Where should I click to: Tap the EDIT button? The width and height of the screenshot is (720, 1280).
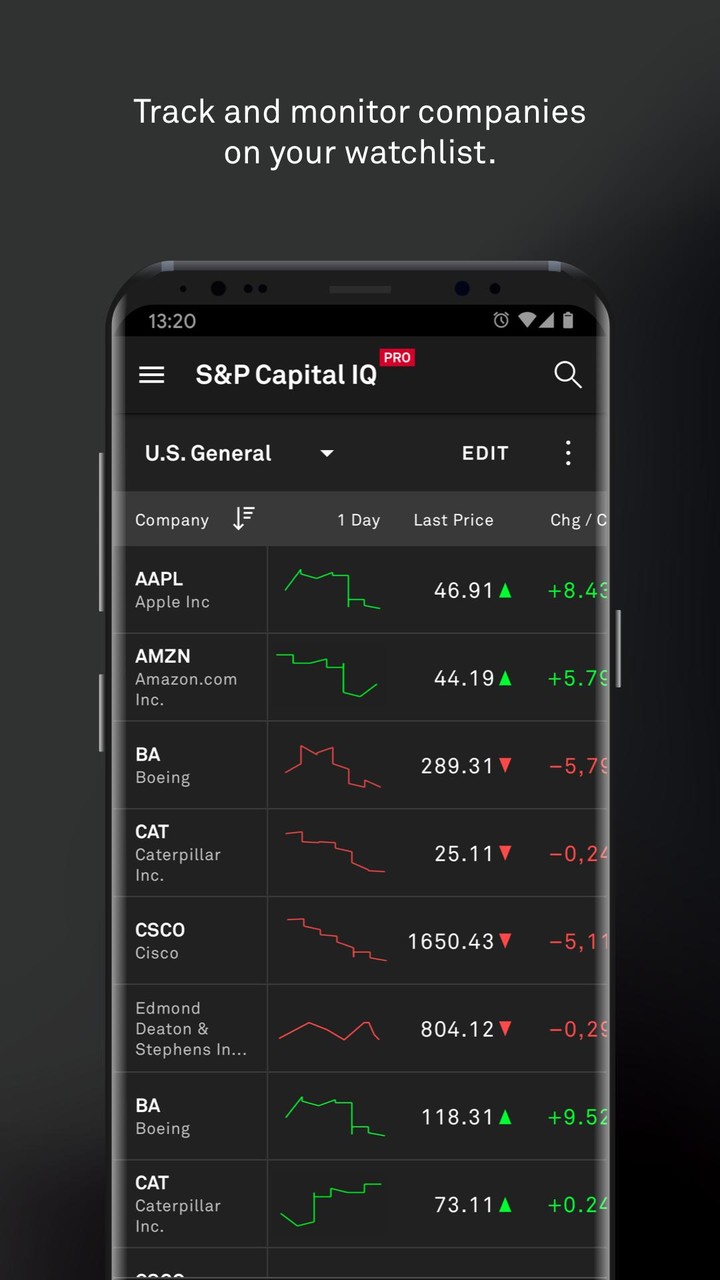(485, 453)
